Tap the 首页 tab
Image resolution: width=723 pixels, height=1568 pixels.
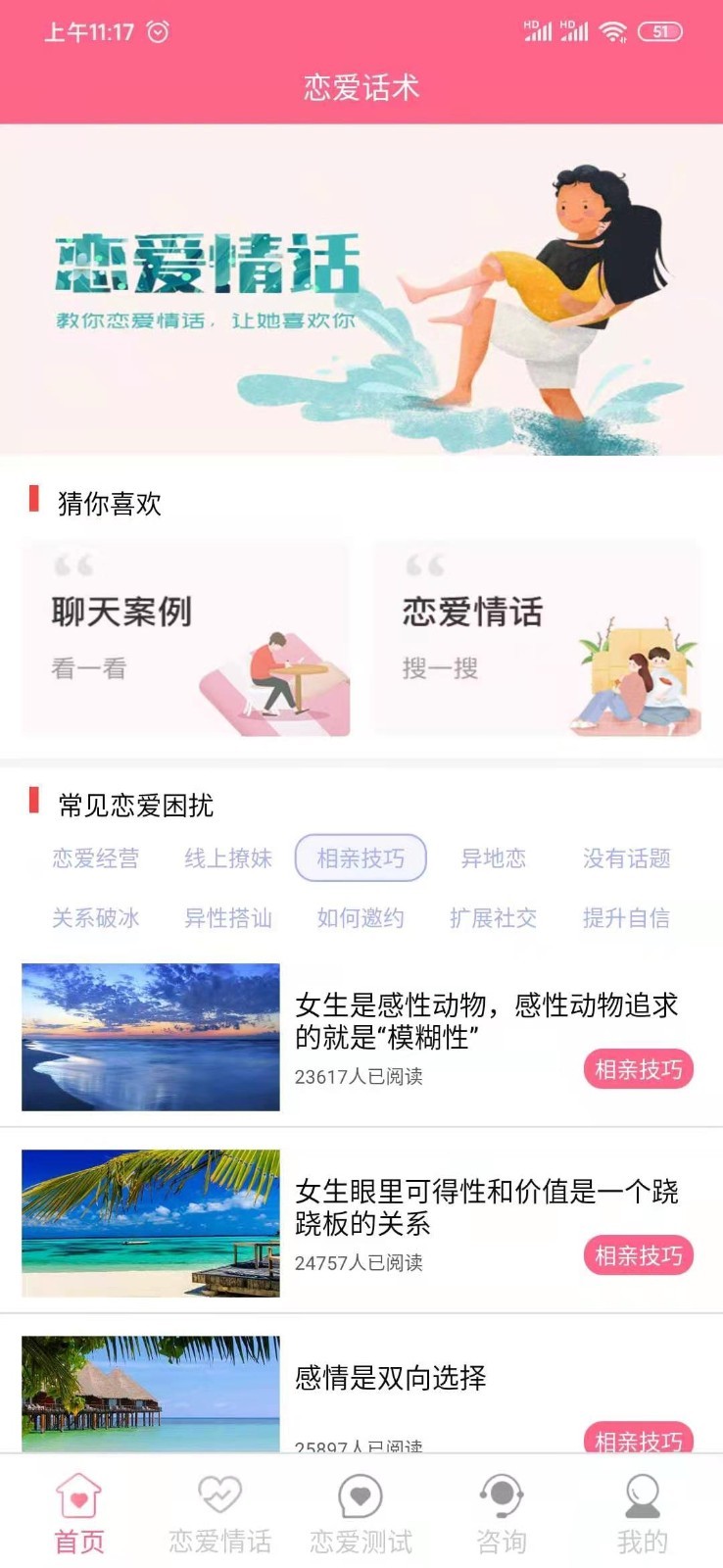(x=79, y=1514)
